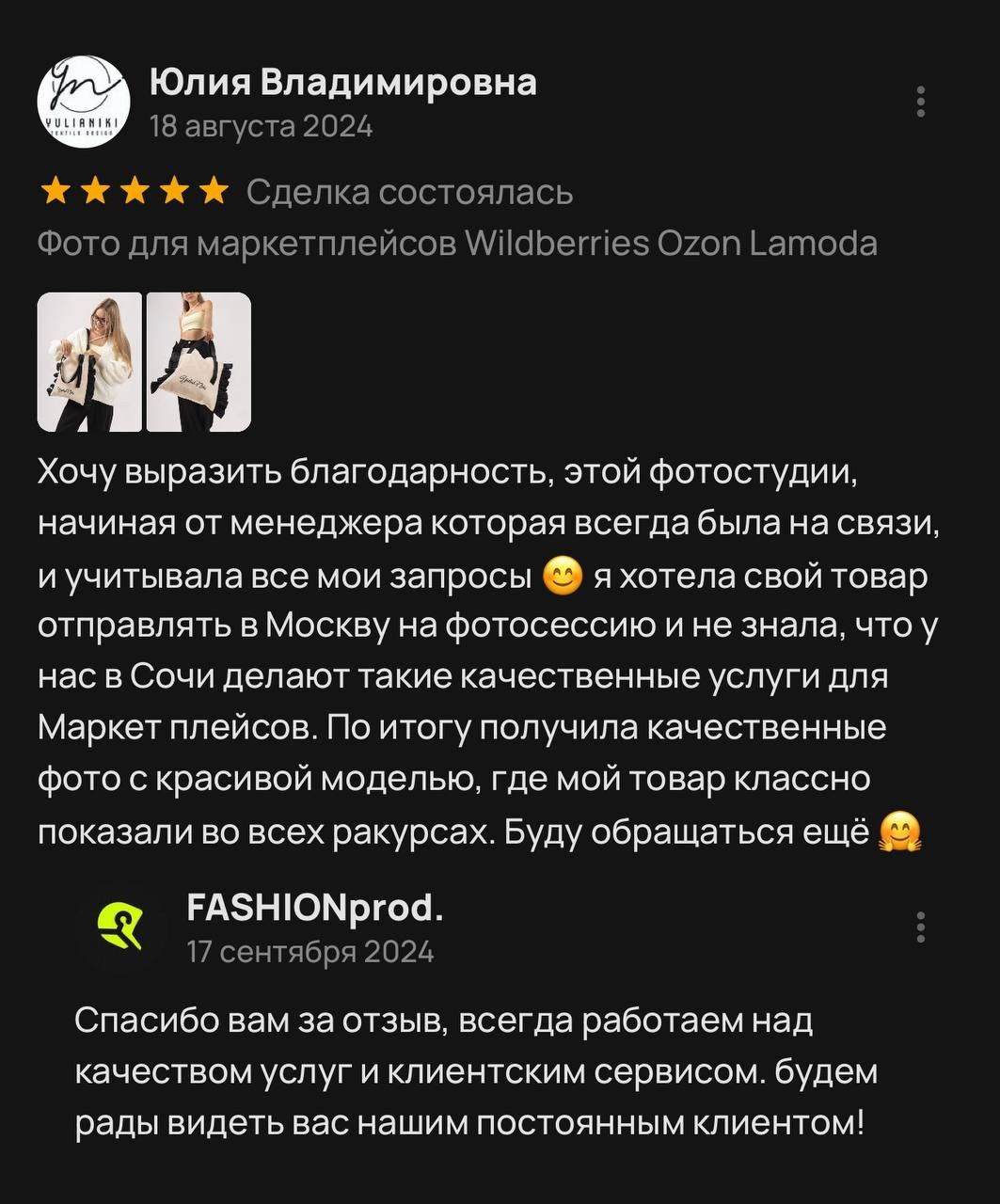1000x1204 pixels.
Task: View second review photo with beige top
Action: tap(198, 362)
